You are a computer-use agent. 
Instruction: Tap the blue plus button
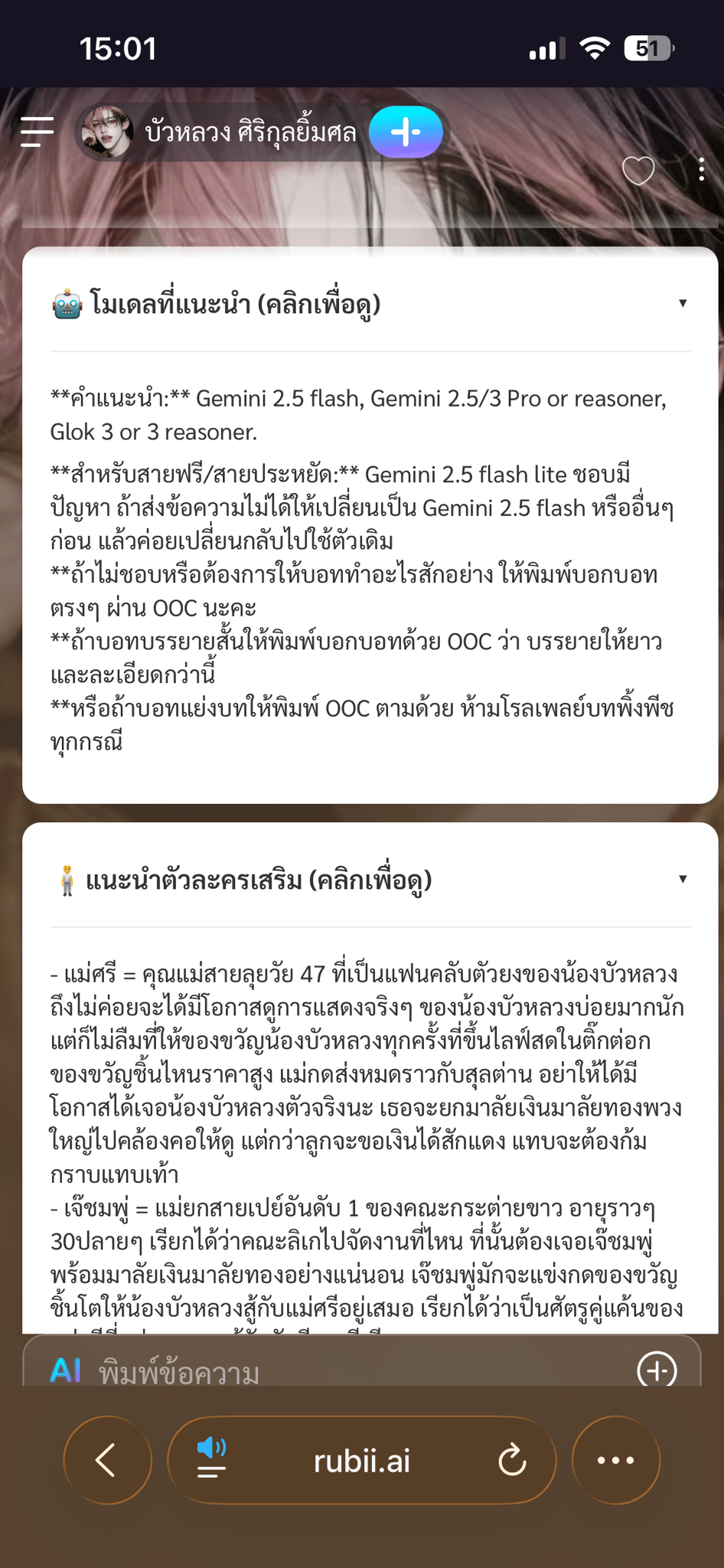[406, 132]
